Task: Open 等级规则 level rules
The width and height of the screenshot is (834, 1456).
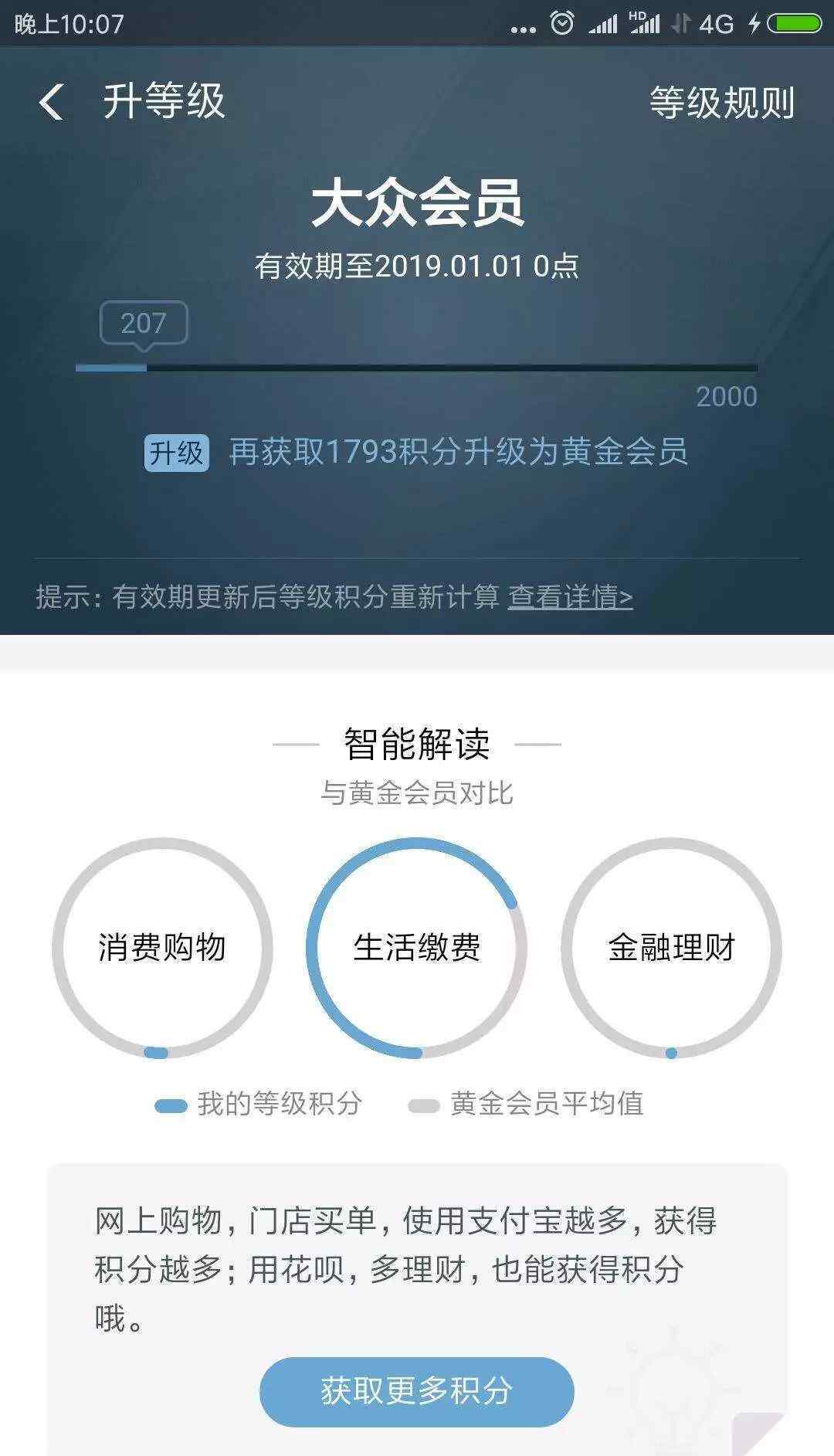Action: click(721, 103)
